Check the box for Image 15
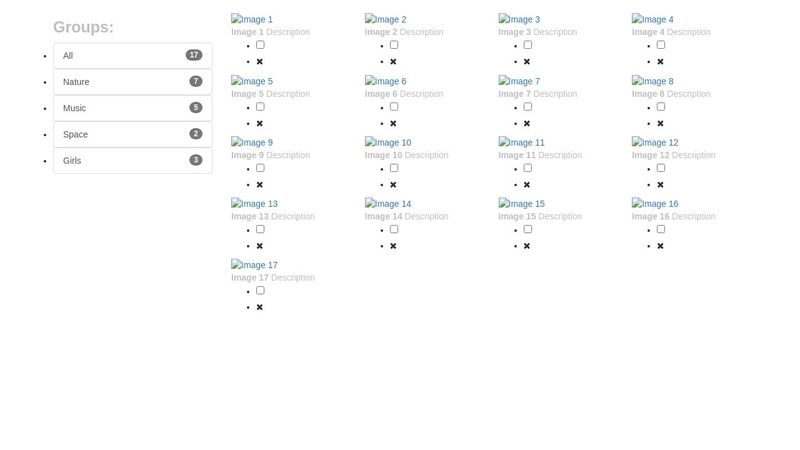This screenshot has width=800, height=450. click(x=528, y=229)
